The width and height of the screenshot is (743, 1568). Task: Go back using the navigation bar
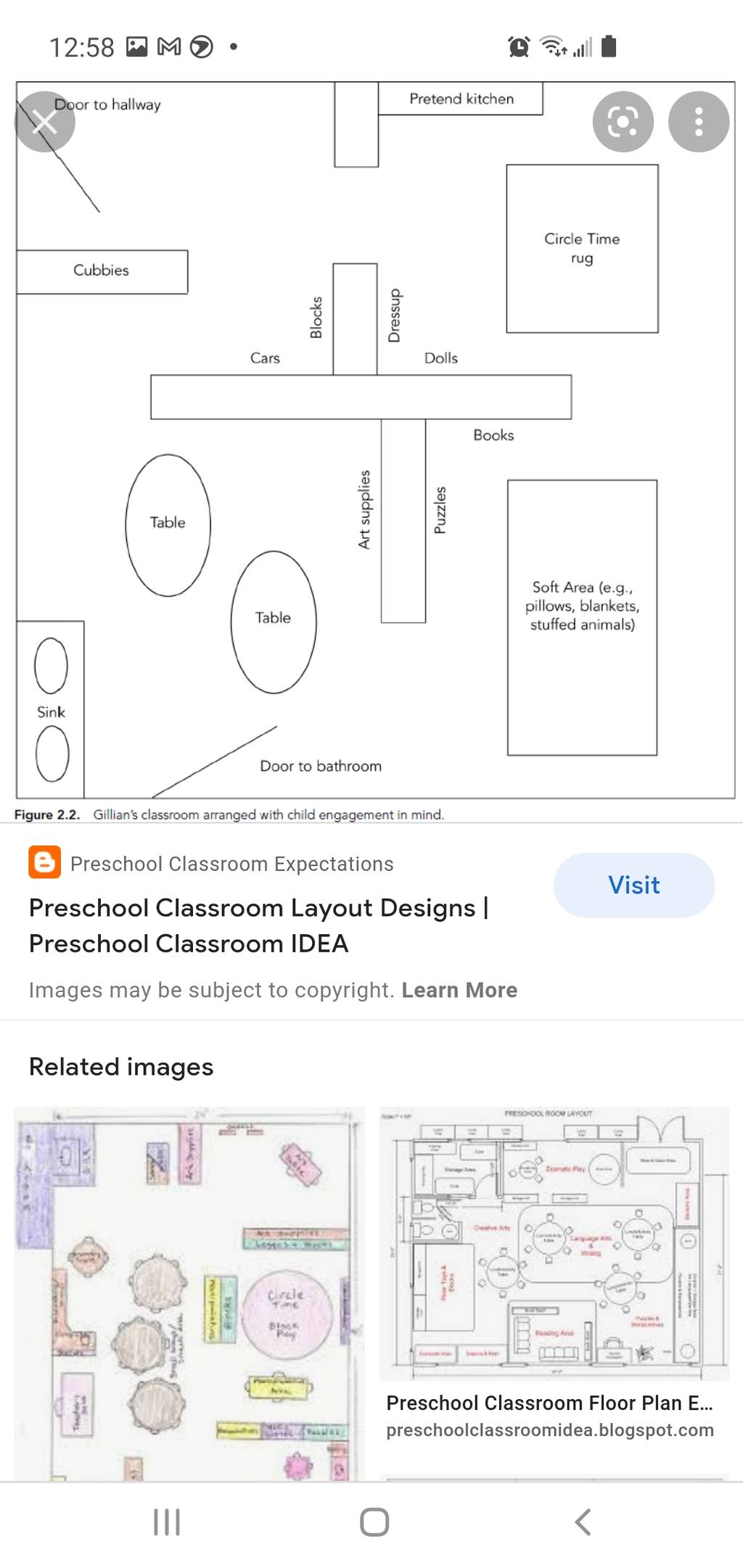coord(583,1522)
